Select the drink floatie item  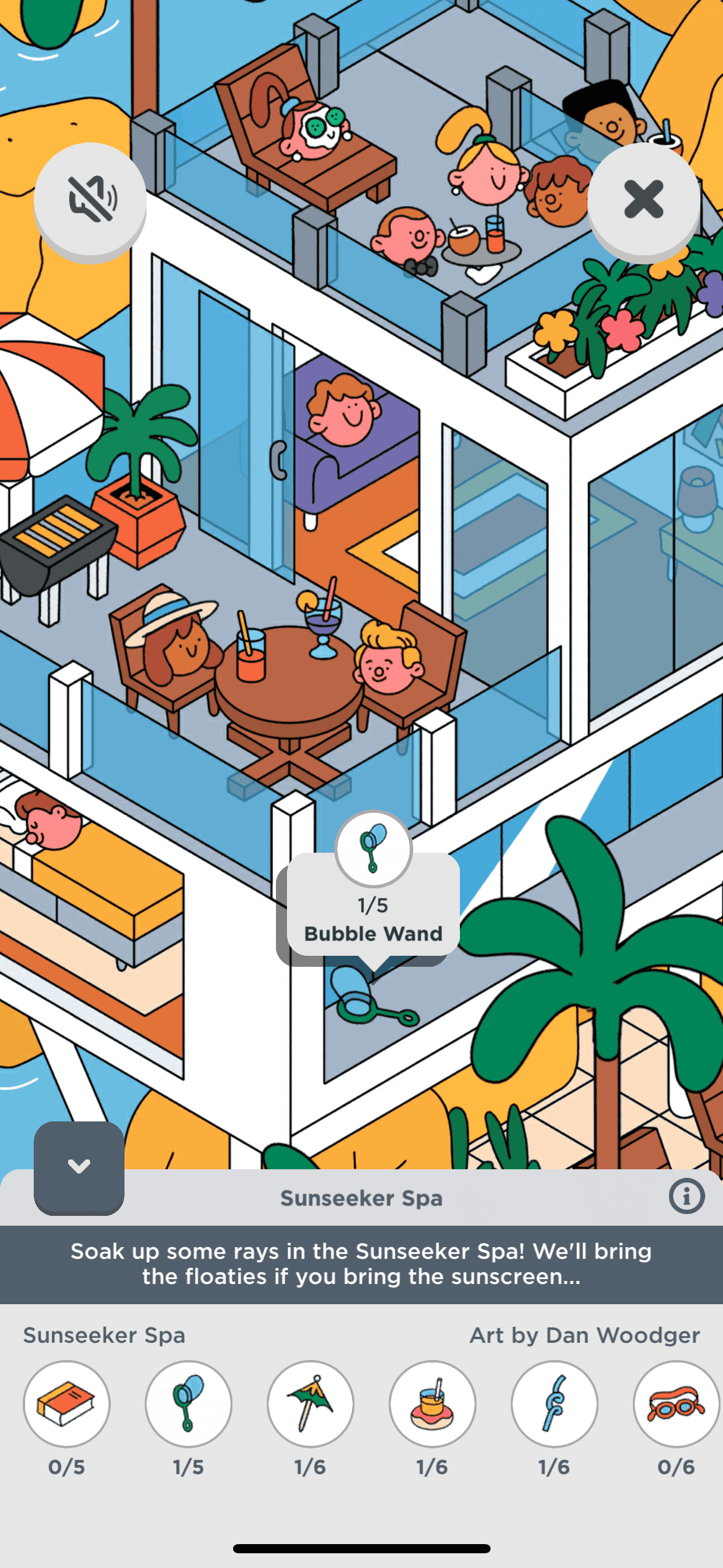coord(432,1404)
